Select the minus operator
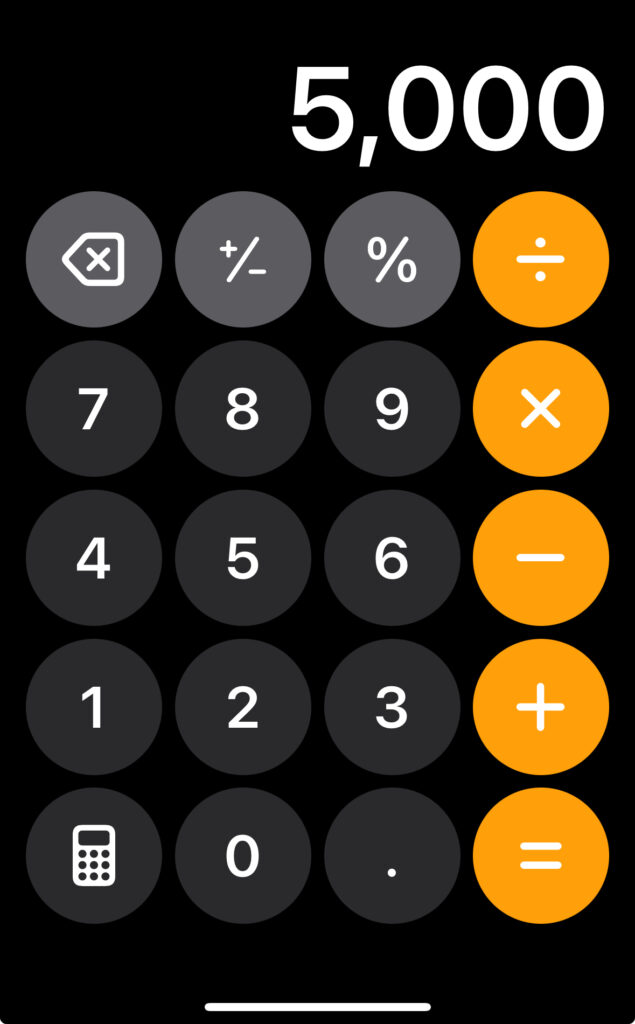635x1024 pixels. coord(541,558)
